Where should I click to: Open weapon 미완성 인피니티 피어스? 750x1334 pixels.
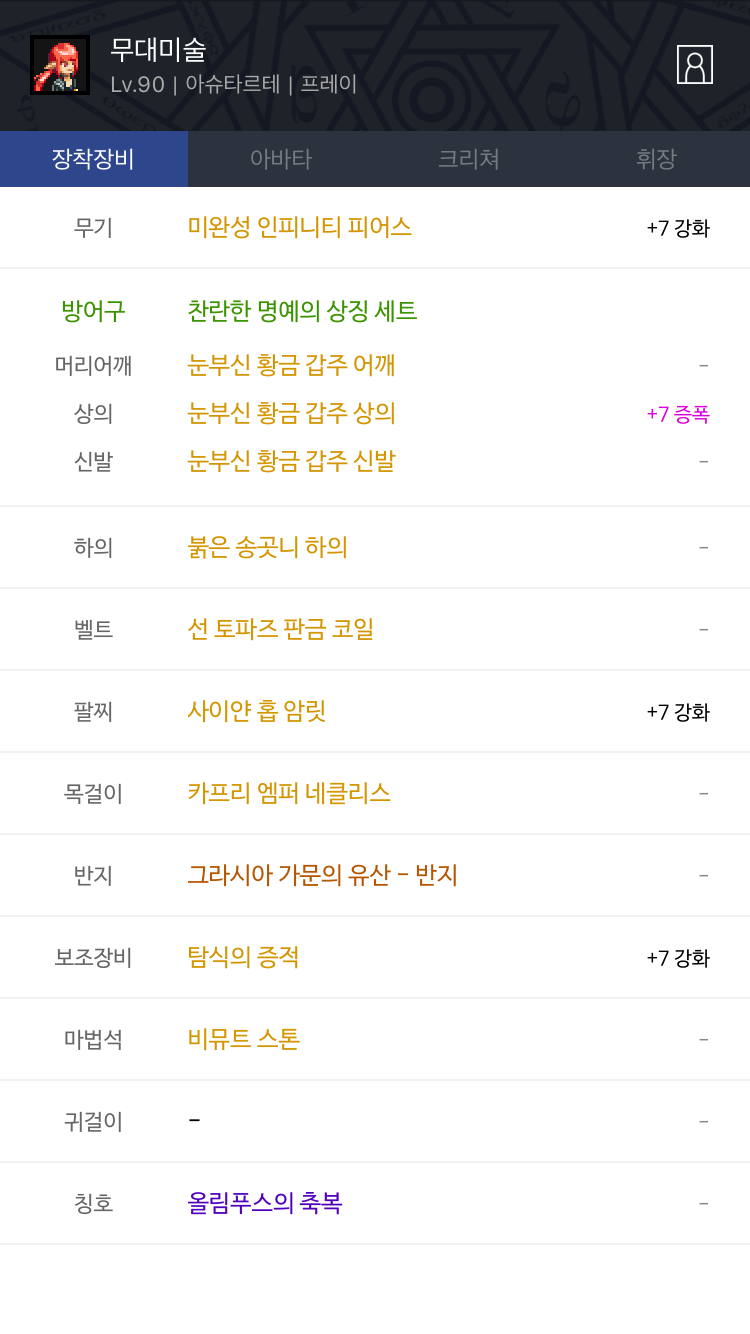[x=299, y=227]
